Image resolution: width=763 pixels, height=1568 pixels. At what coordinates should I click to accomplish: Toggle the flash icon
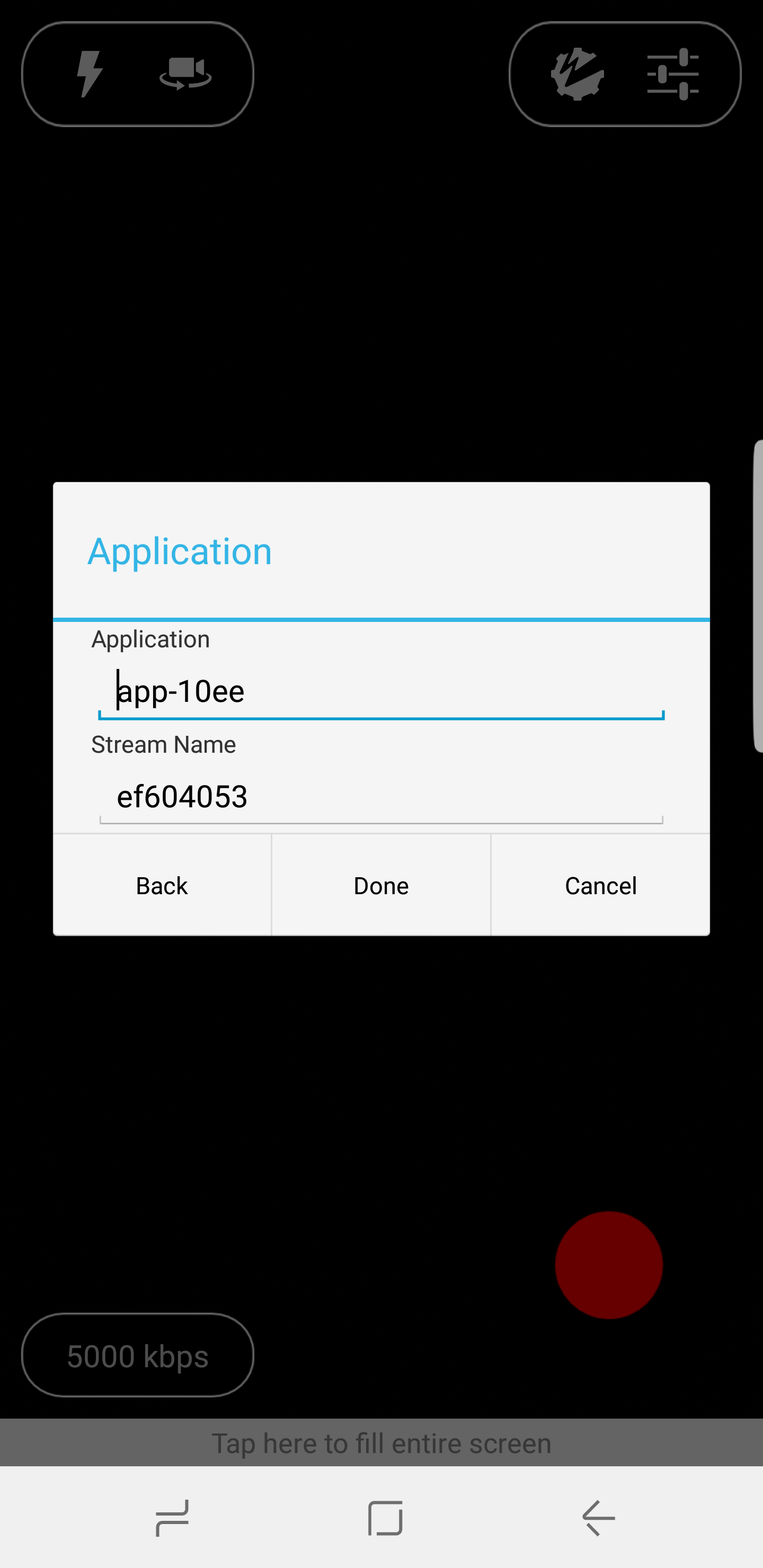coord(90,74)
